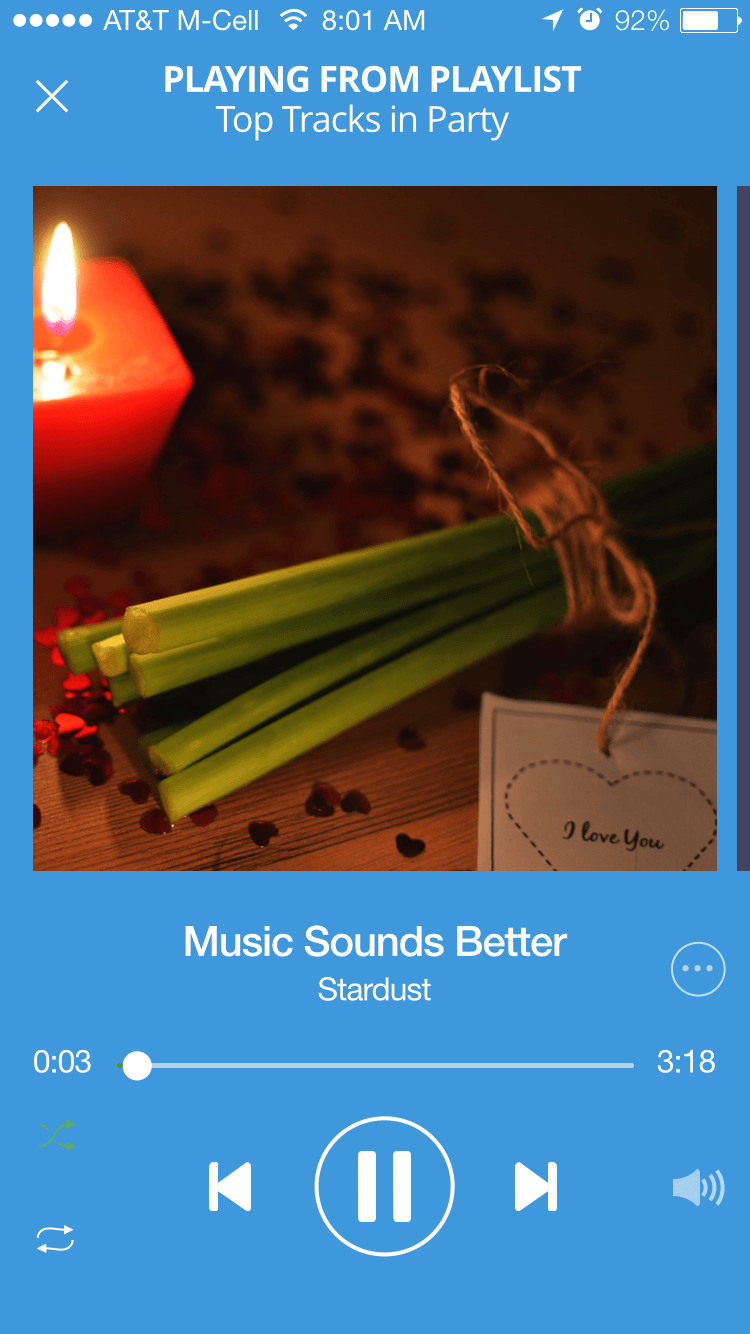Toggle shuffle mode
Screen dimensions: 750x1334
(x=56, y=1135)
